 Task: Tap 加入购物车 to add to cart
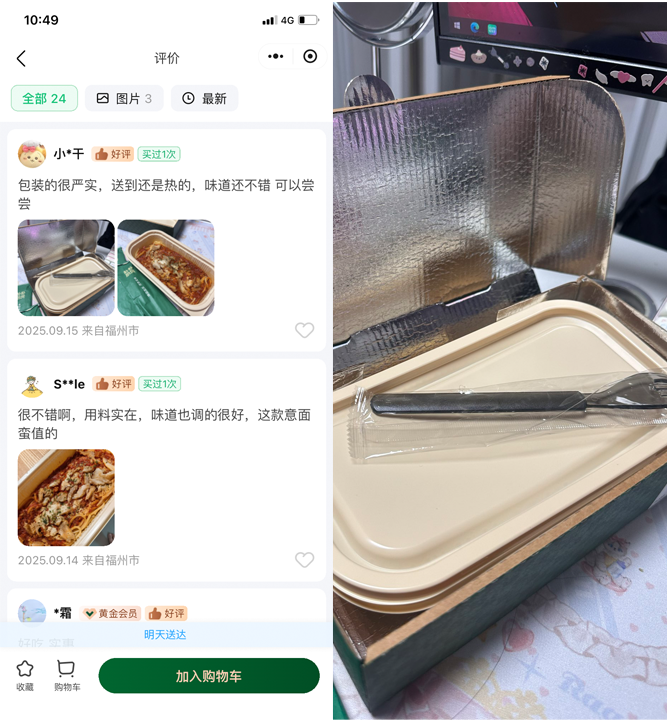coord(208,676)
